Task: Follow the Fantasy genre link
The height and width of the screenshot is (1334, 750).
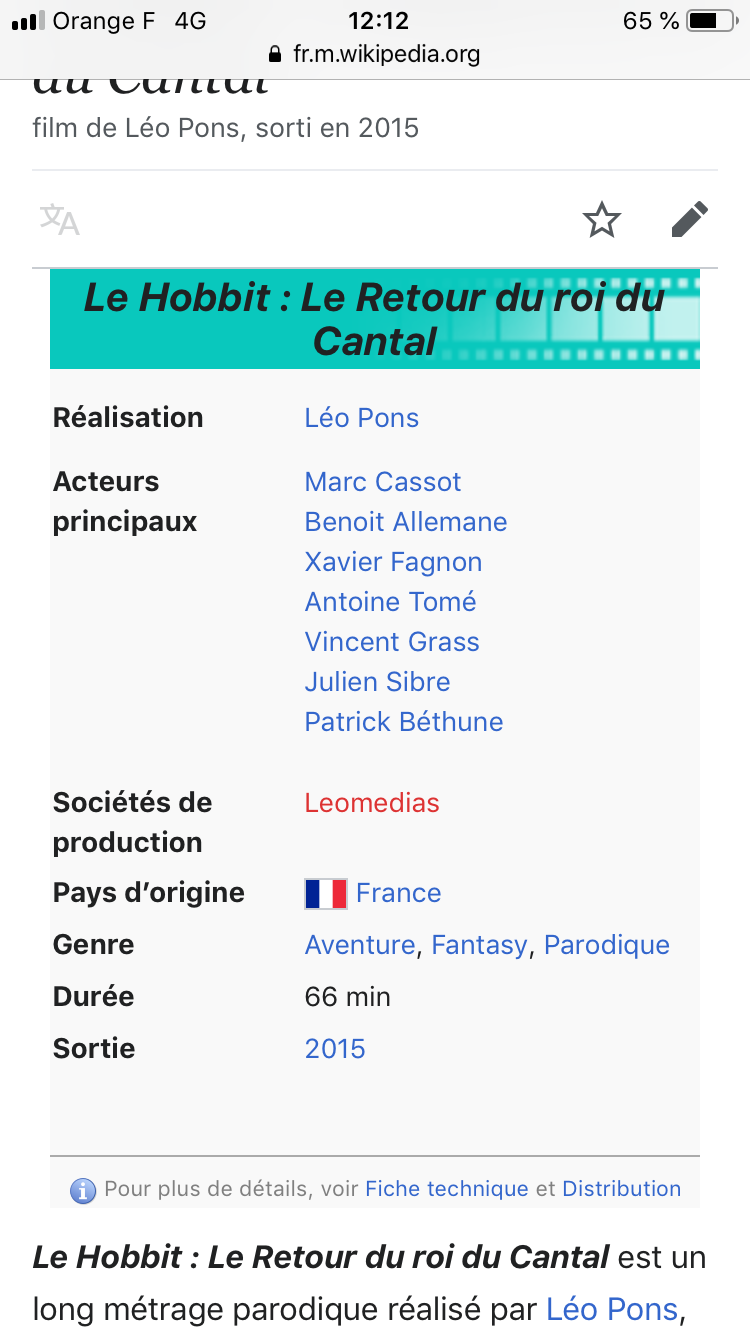Action: pos(479,945)
